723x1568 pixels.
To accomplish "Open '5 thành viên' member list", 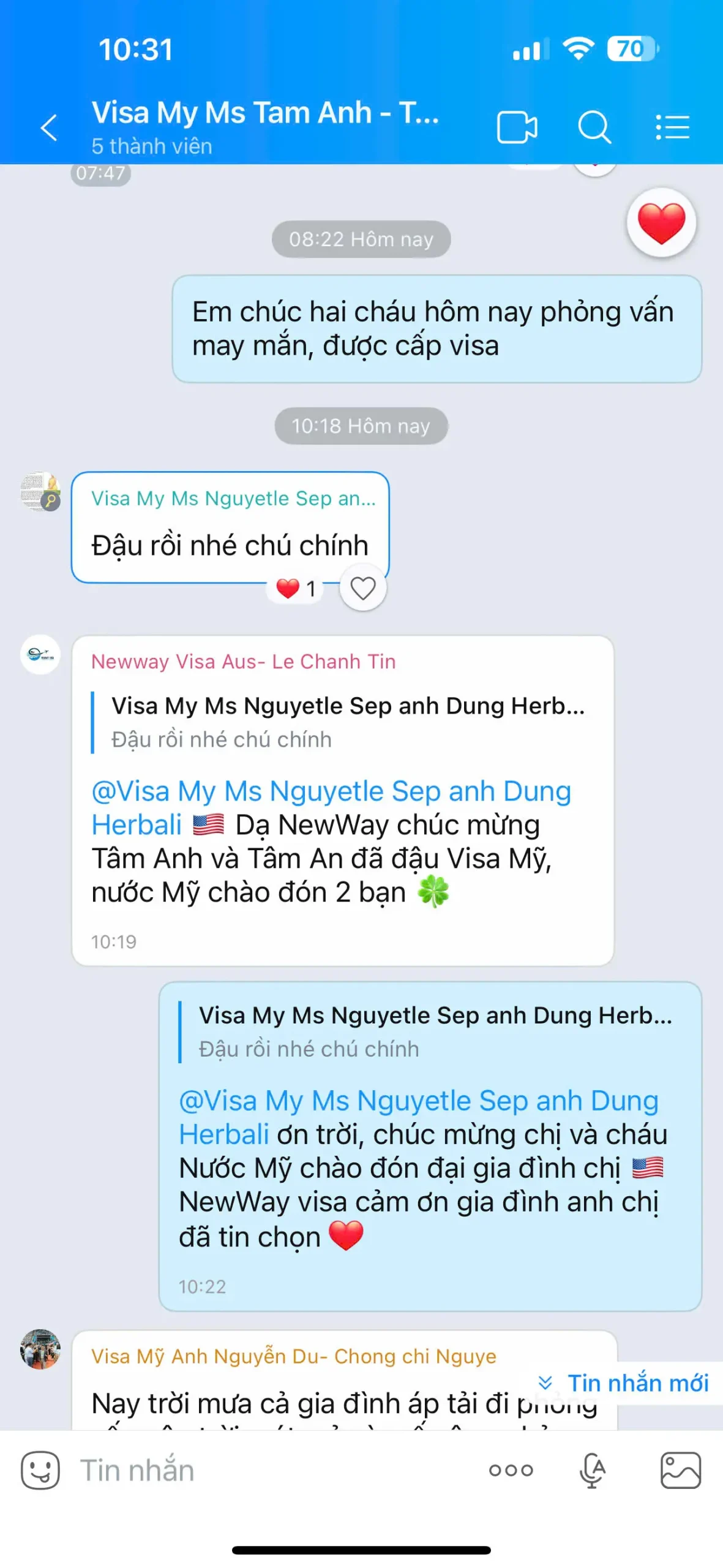I will pos(151,146).
